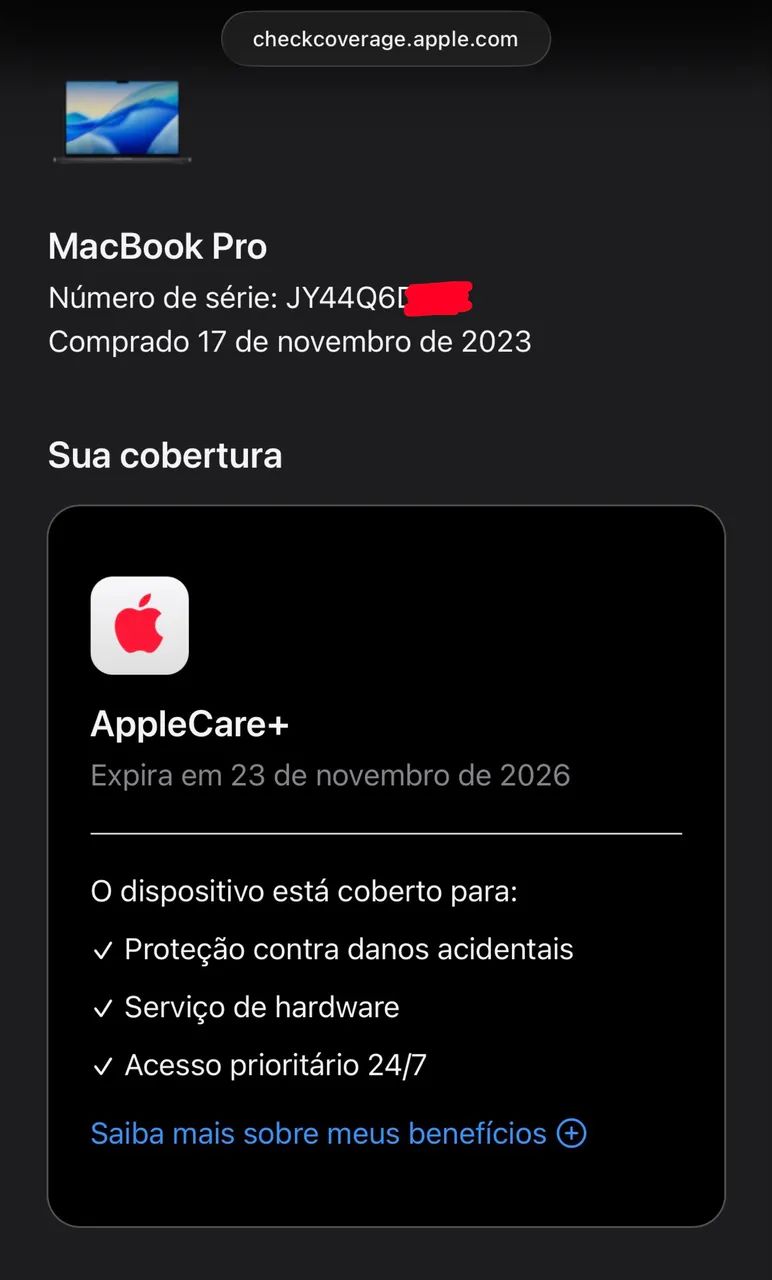Expand the AppleCare+ expiration information
Image resolution: width=772 pixels, height=1280 pixels.
330,774
